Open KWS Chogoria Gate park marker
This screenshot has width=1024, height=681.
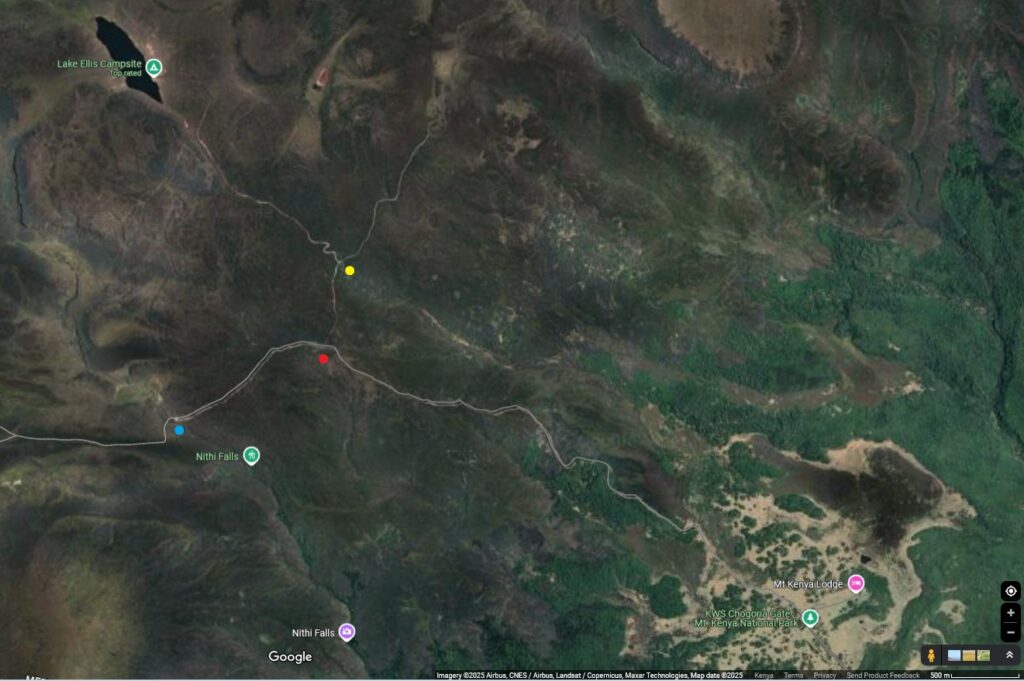[810, 618]
